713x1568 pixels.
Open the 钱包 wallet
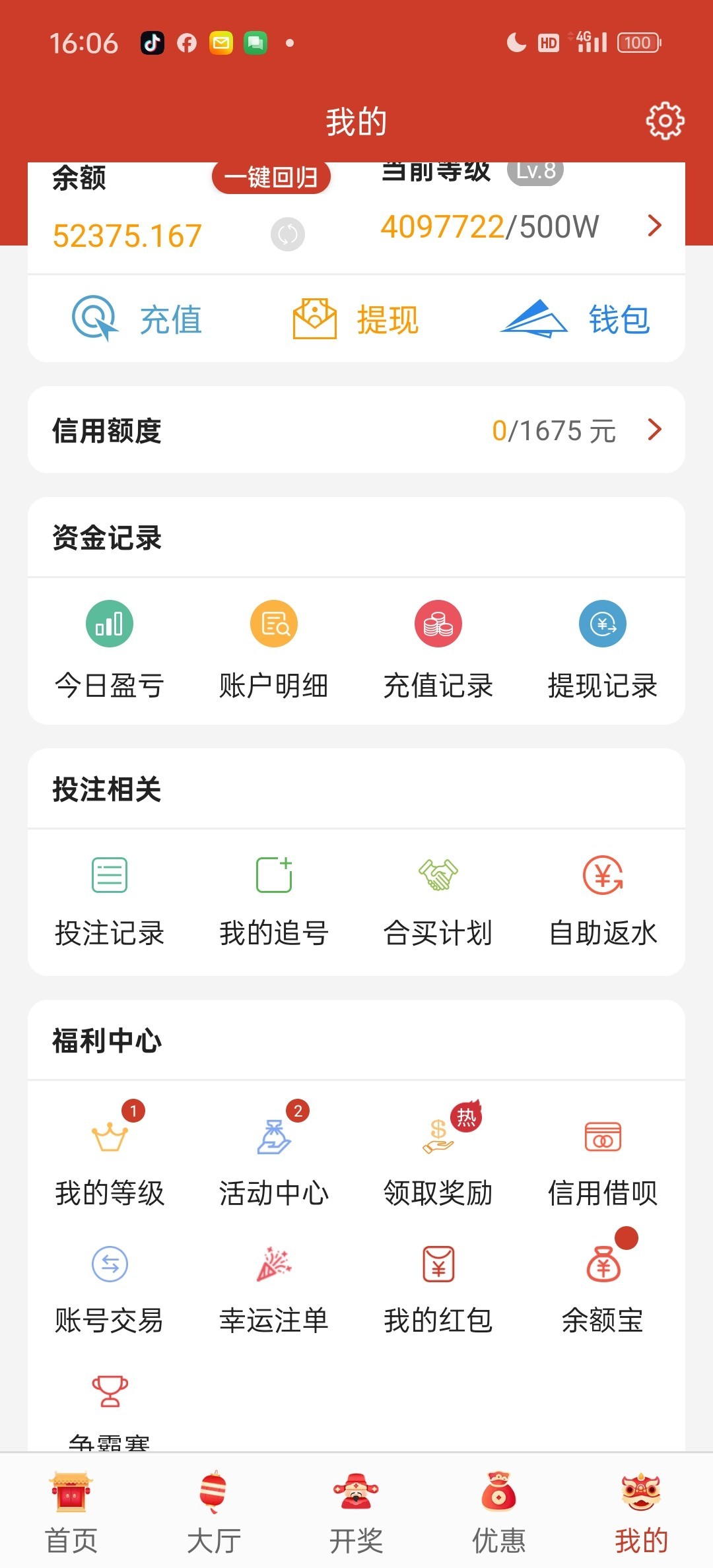click(x=576, y=319)
